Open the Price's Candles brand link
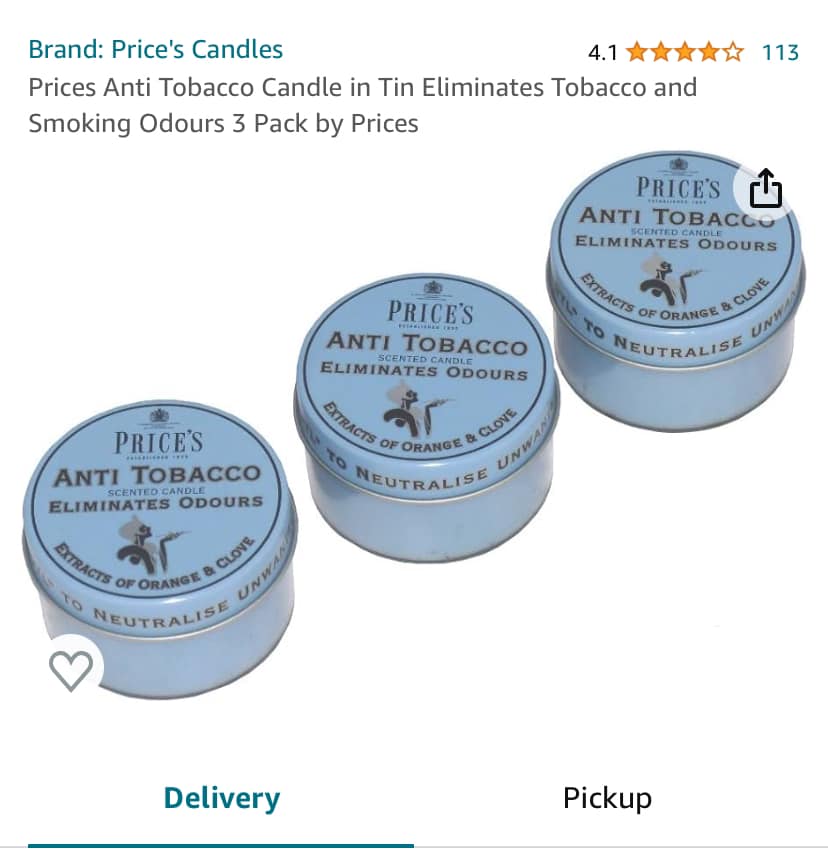 click(155, 49)
